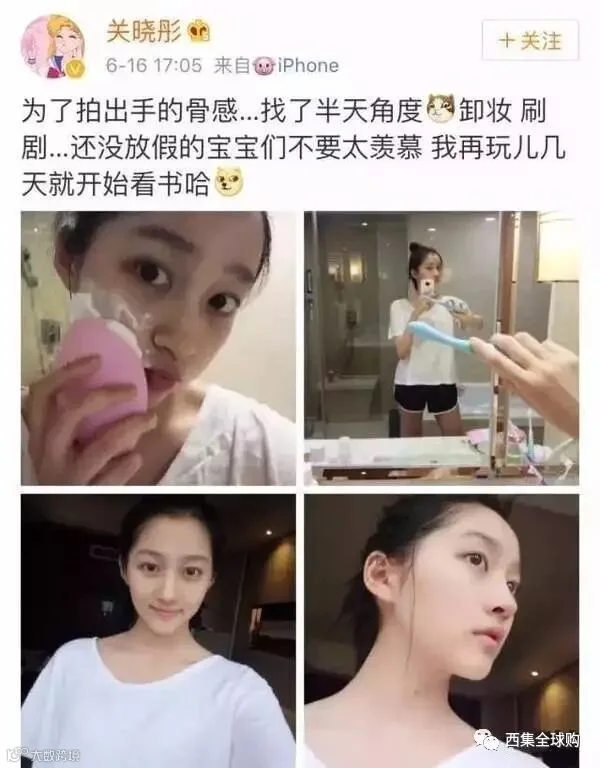View the bathroom mirror selfie photo
Viewport: 600px width, 768px height.
click(x=441, y=348)
